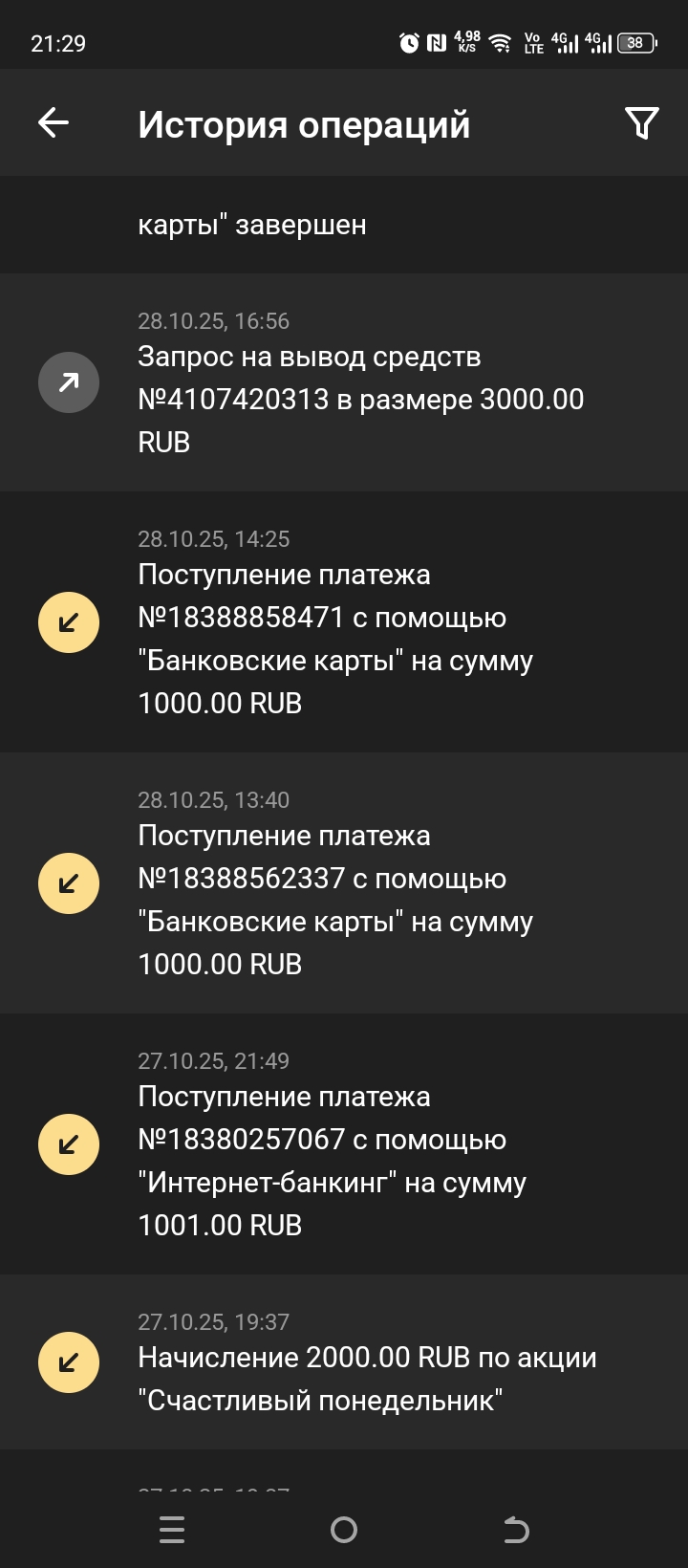The height and width of the screenshot is (1568, 688).
Task: Open recent apps from navigation bar
Action: (172, 1530)
